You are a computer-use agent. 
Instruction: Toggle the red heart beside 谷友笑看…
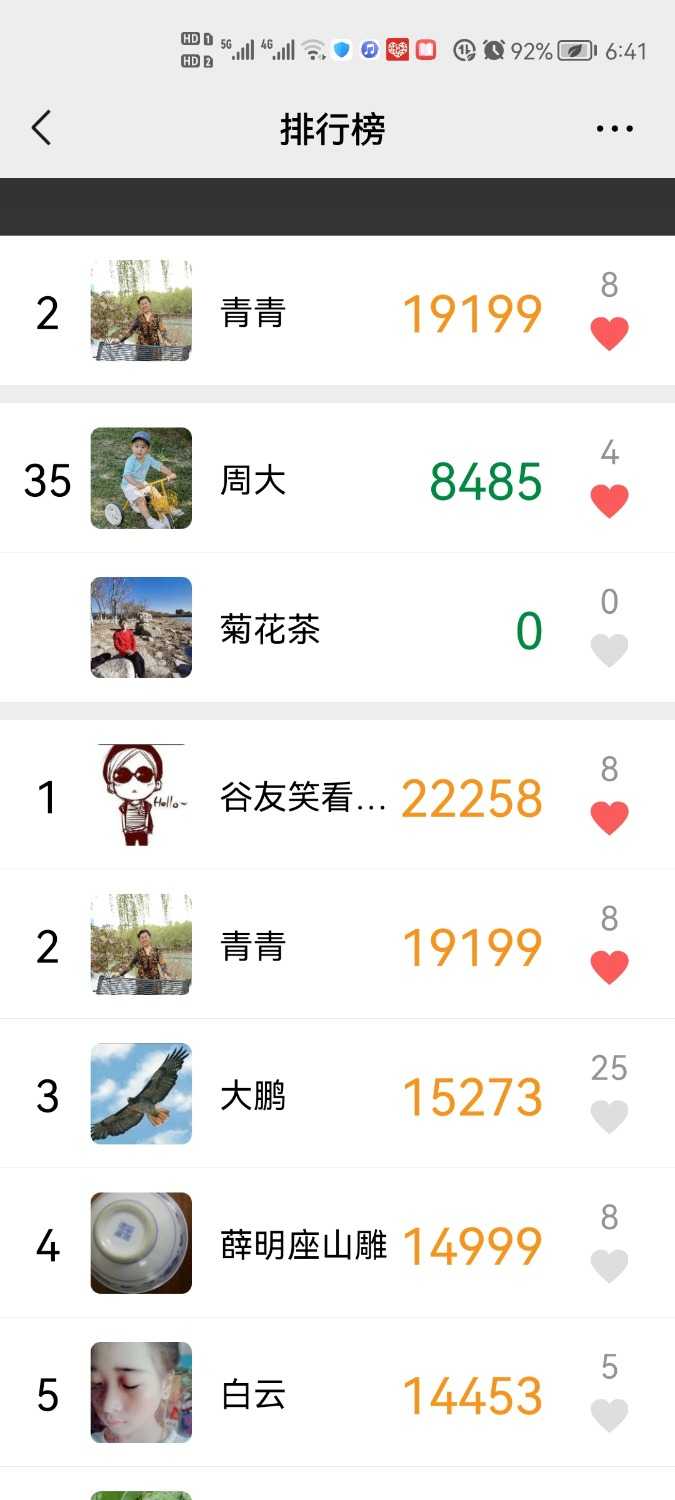pyautogui.click(x=609, y=818)
